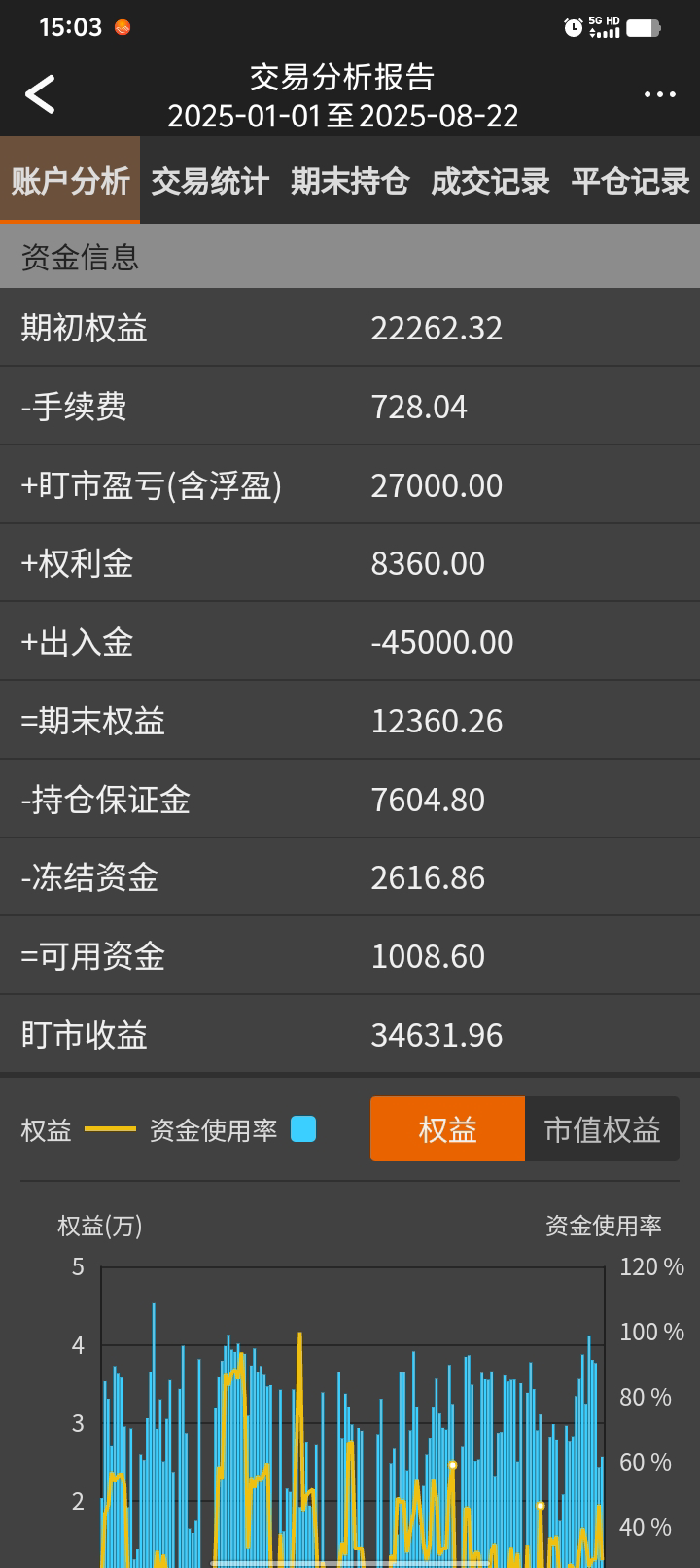Viewport: 700px width, 1568px height.
Task: Select the orange 权益 chart button
Action: (x=447, y=1129)
